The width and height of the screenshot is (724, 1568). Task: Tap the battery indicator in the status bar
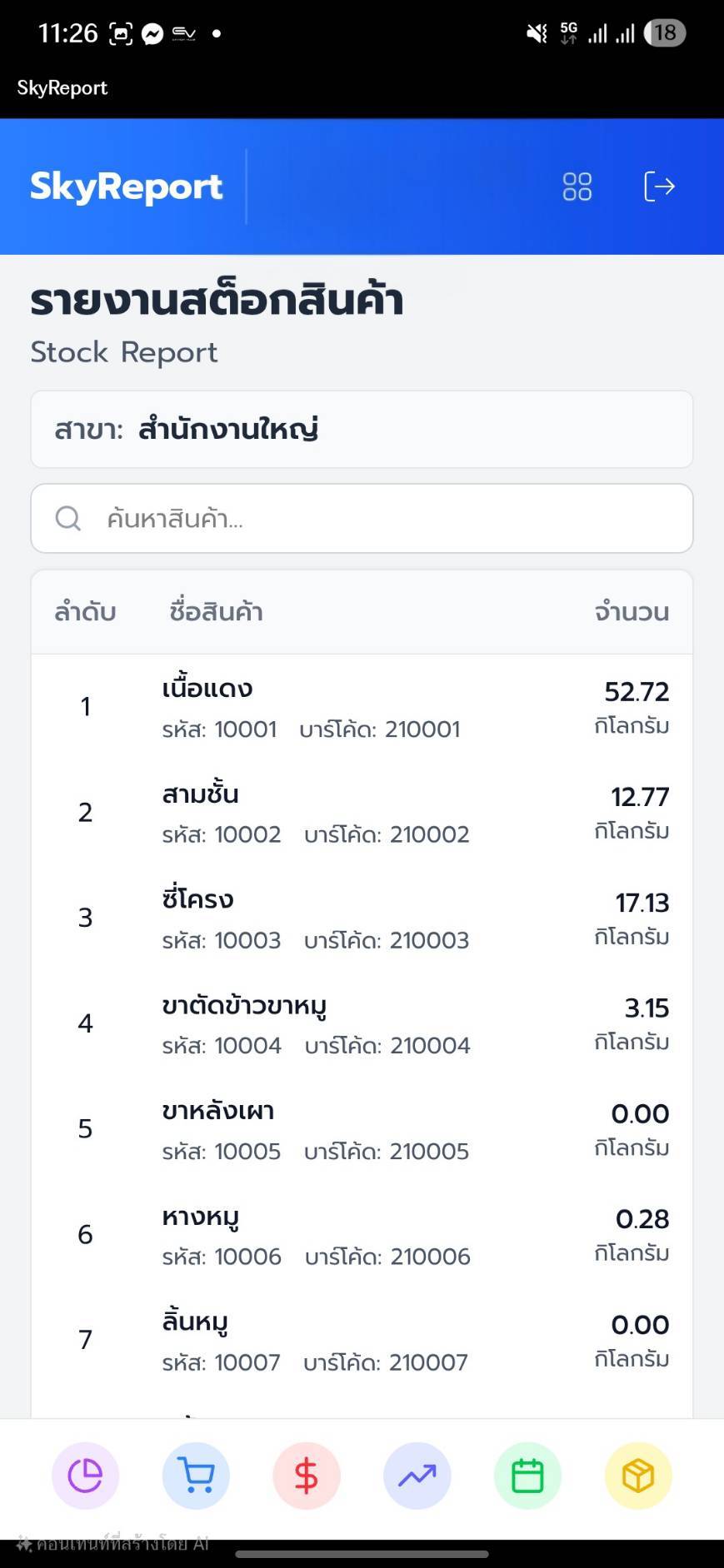pyautogui.click(x=664, y=32)
